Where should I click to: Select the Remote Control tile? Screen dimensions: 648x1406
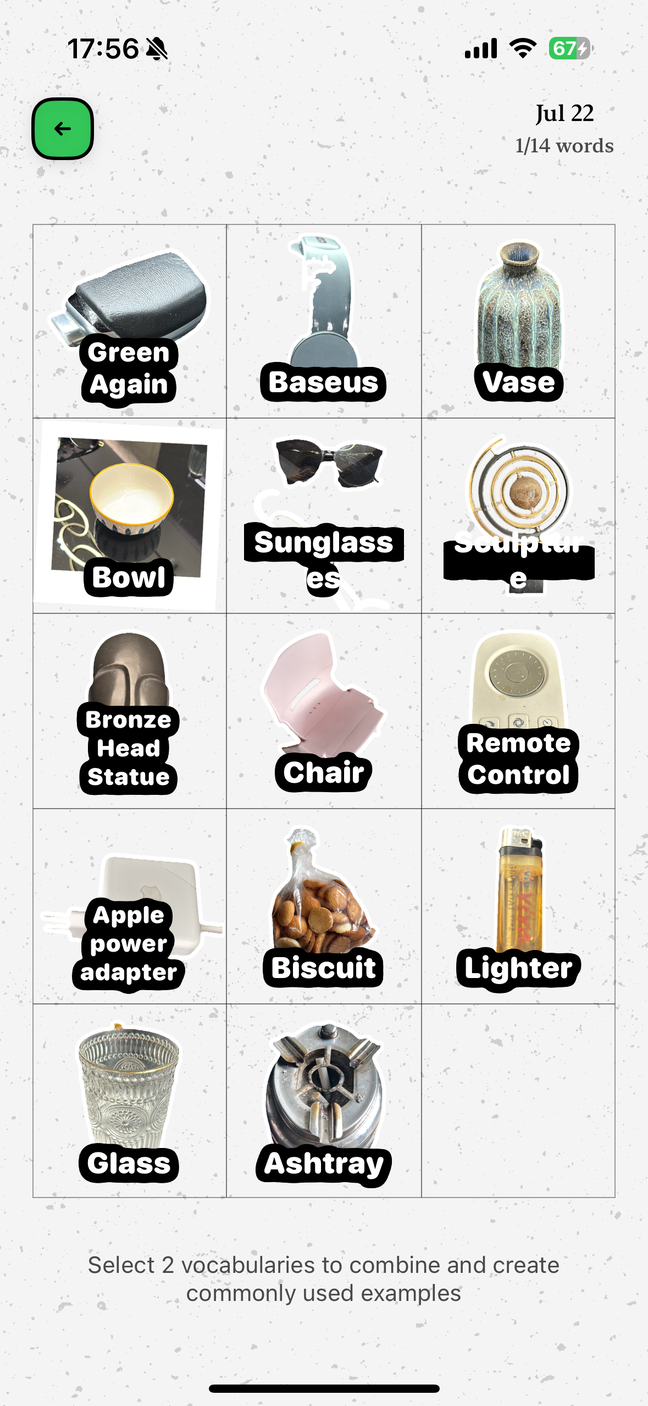(x=518, y=711)
